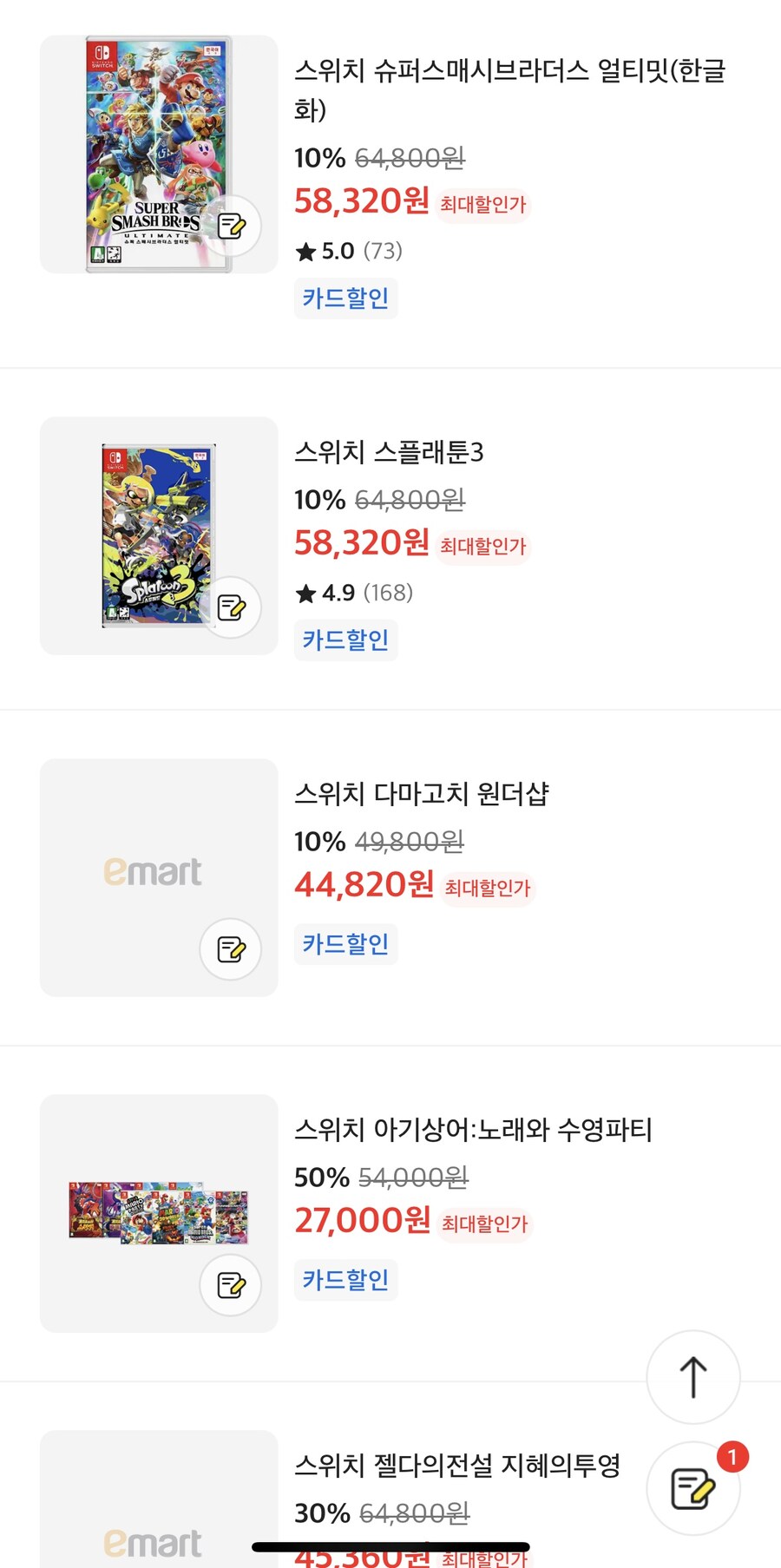Click 카드할인 tag on 아기상어 product
This screenshot has width=781, height=1568.
[345, 1280]
